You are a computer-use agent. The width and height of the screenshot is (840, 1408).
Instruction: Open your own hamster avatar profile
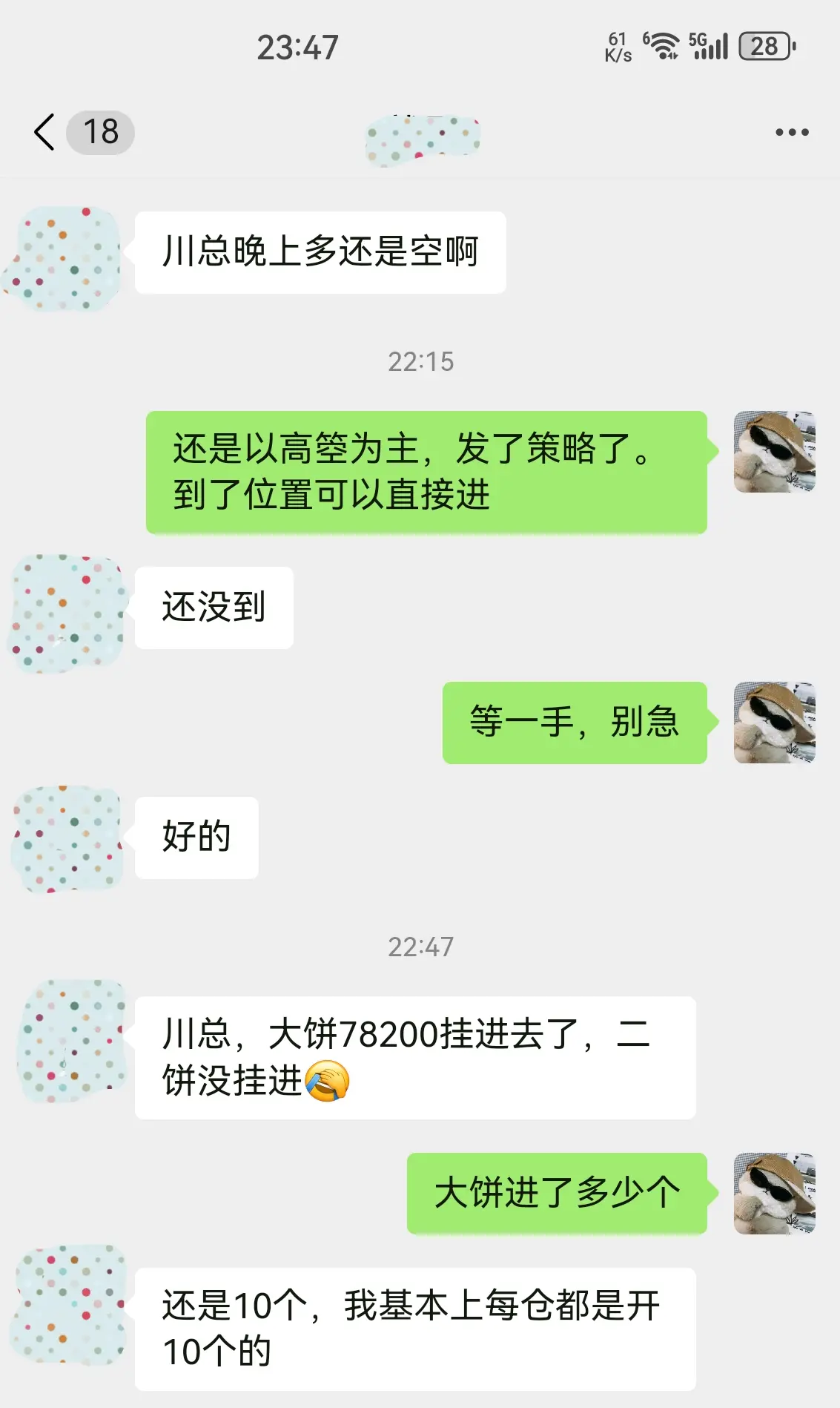[x=775, y=453]
